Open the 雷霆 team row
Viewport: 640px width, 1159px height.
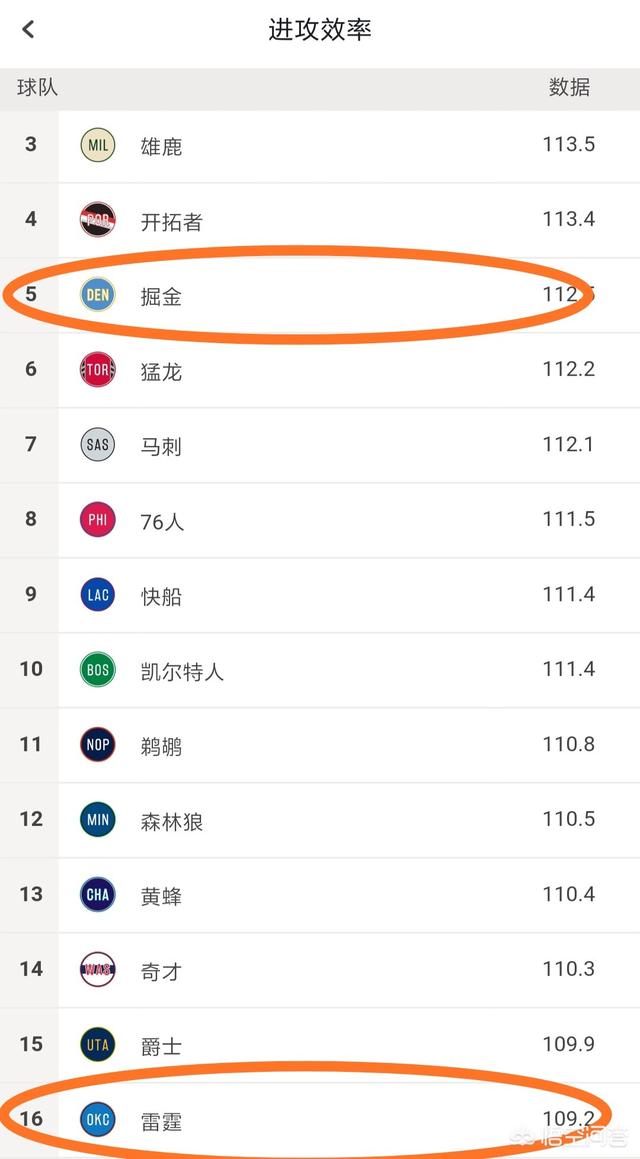tap(320, 1121)
